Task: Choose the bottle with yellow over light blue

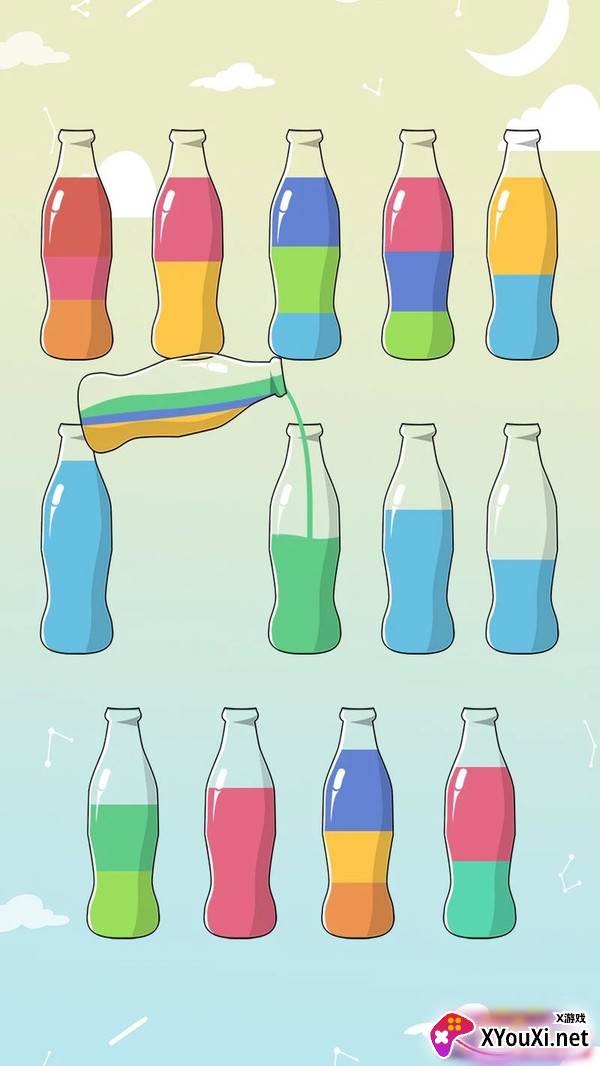Action: tap(522, 244)
